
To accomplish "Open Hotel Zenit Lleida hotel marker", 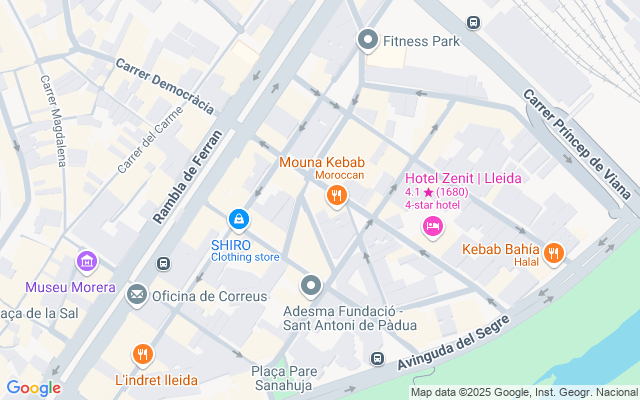I will 433,227.
